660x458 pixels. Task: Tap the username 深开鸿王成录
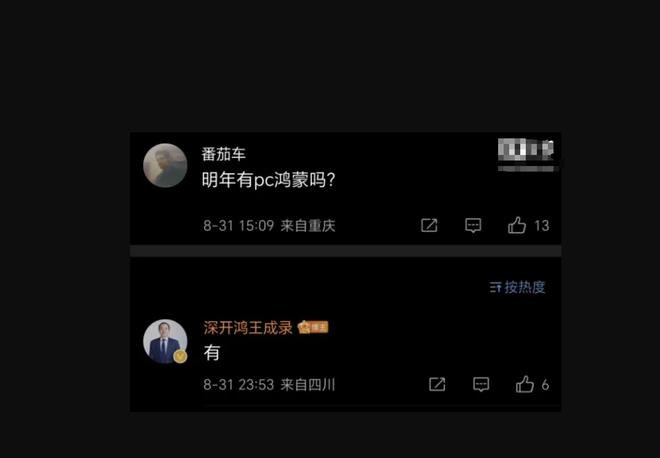(x=248, y=327)
